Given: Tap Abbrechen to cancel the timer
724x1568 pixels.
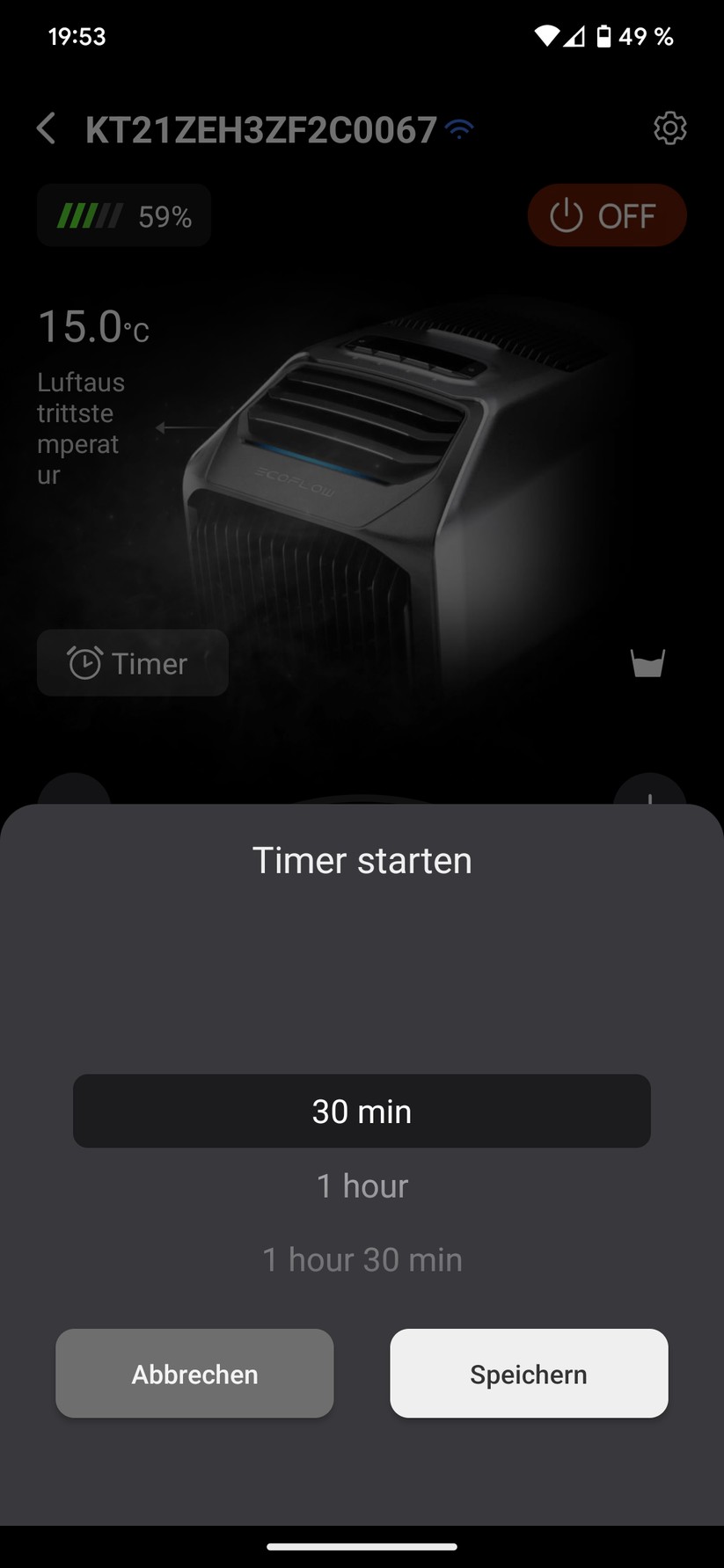Looking at the screenshot, I should point(194,1374).
